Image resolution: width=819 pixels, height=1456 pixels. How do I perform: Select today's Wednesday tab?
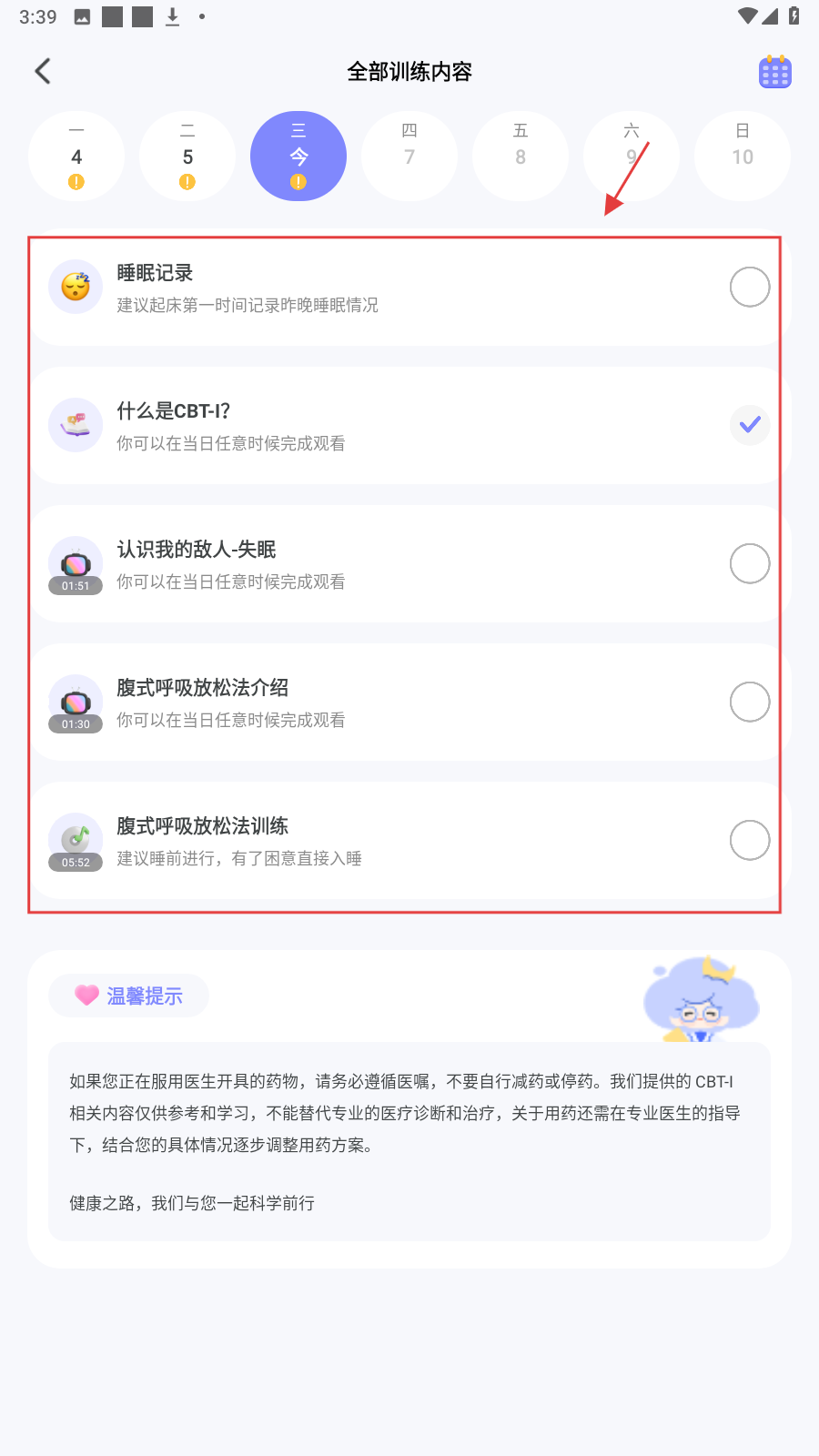click(x=298, y=157)
